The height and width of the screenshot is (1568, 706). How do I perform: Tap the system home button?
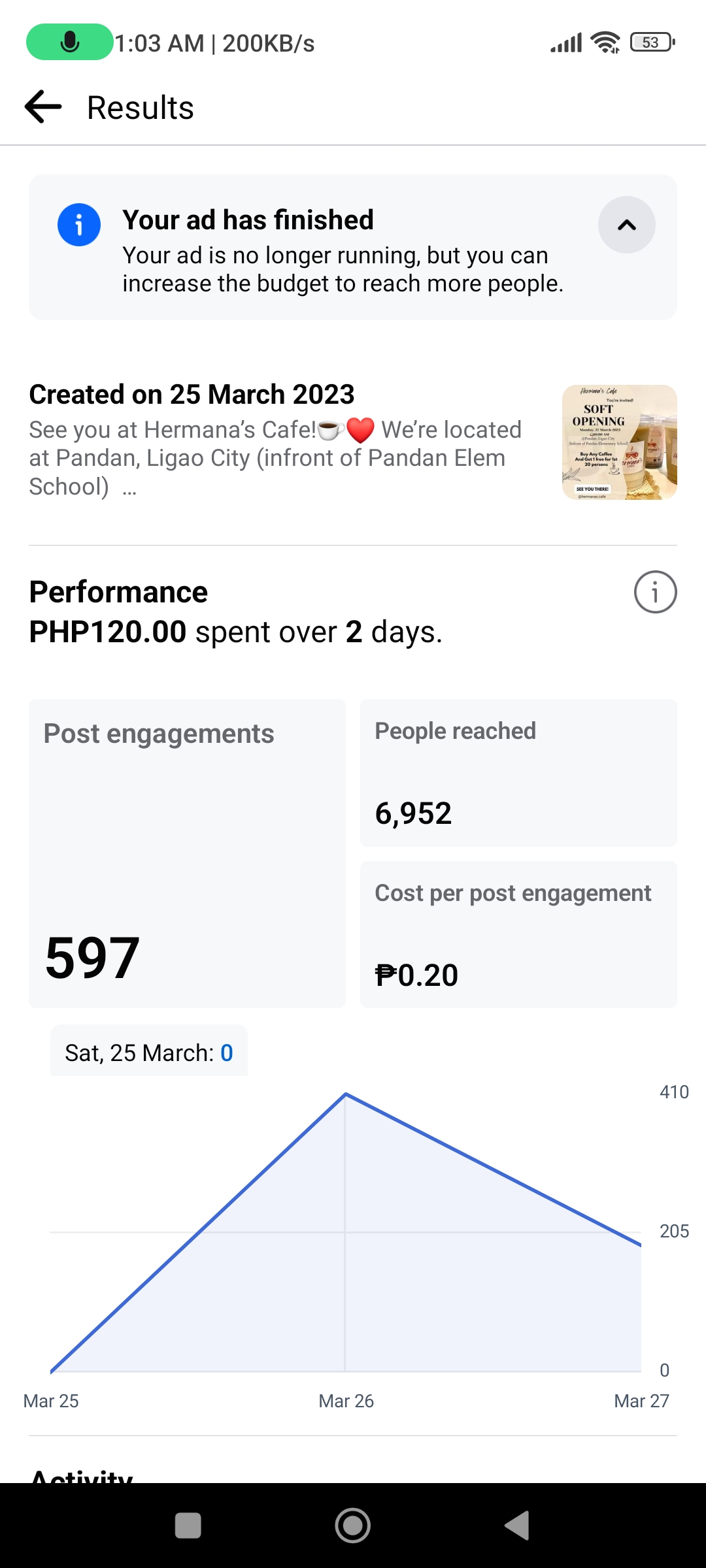353,1526
